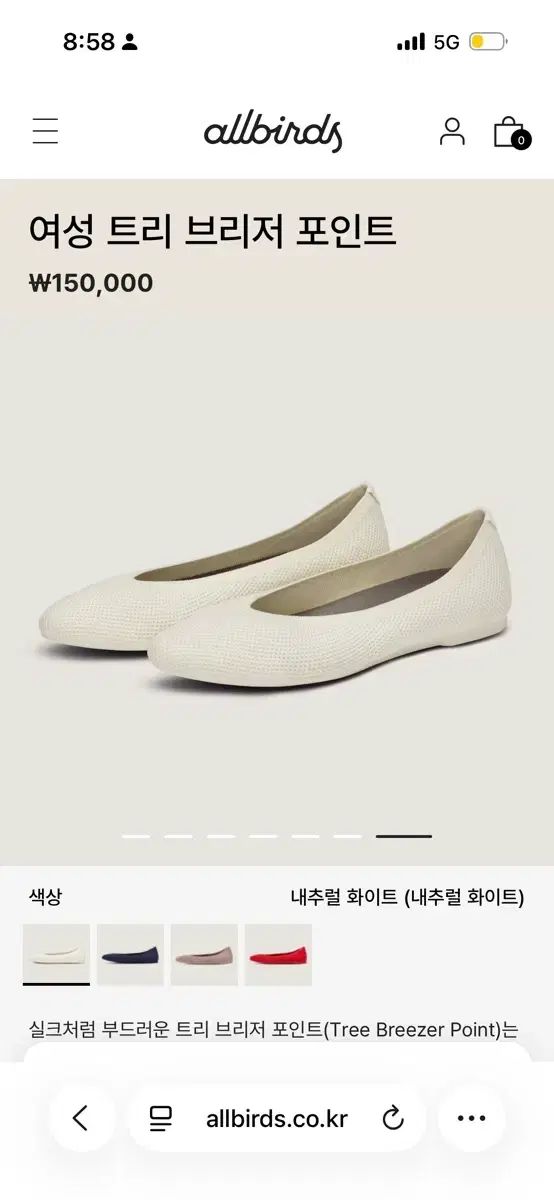Screen dimensions: 554x1200
Task: Pick the red color swatch
Action: [x=278, y=955]
